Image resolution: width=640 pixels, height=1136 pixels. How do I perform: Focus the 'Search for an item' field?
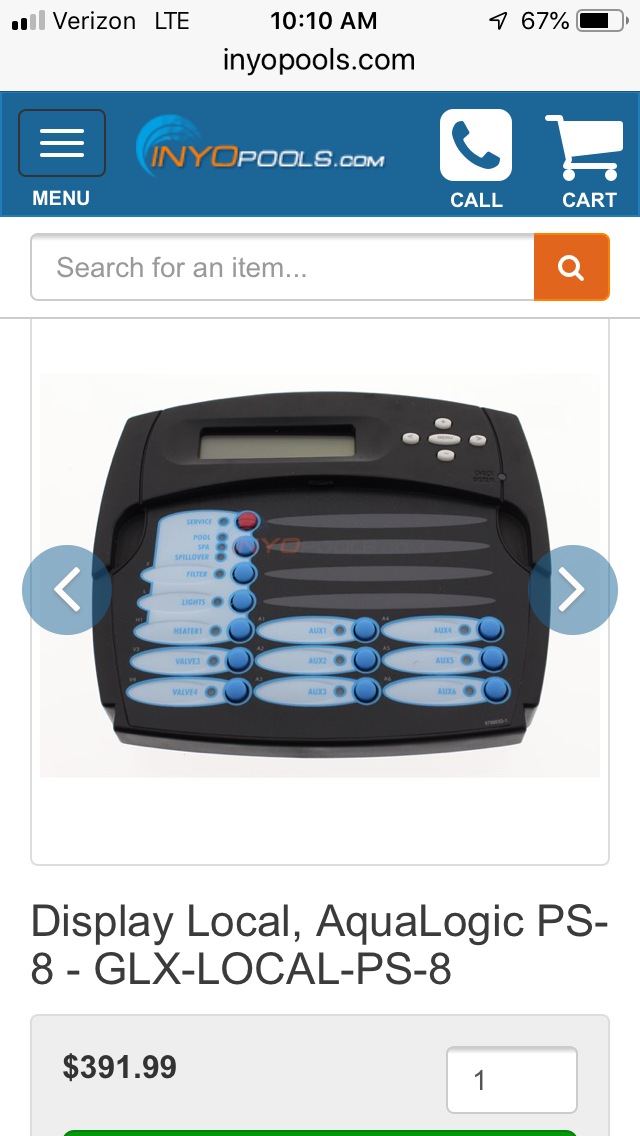coord(282,267)
